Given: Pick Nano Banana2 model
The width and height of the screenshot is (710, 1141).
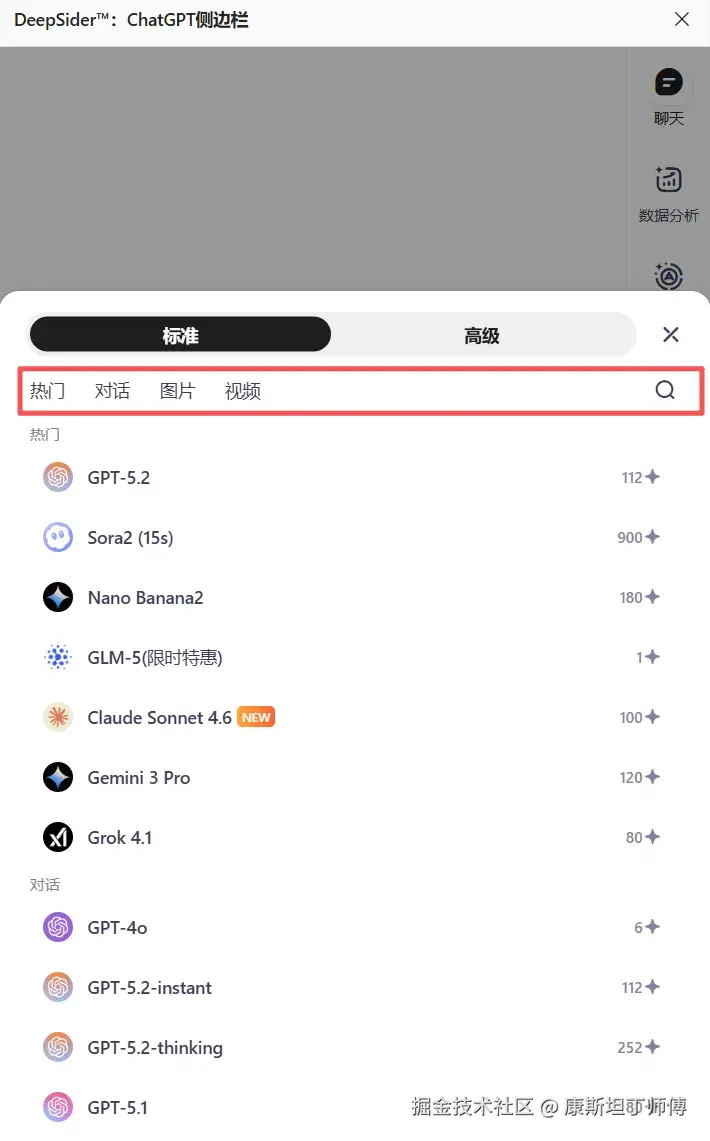Looking at the screenshot, I should [145, 598].
